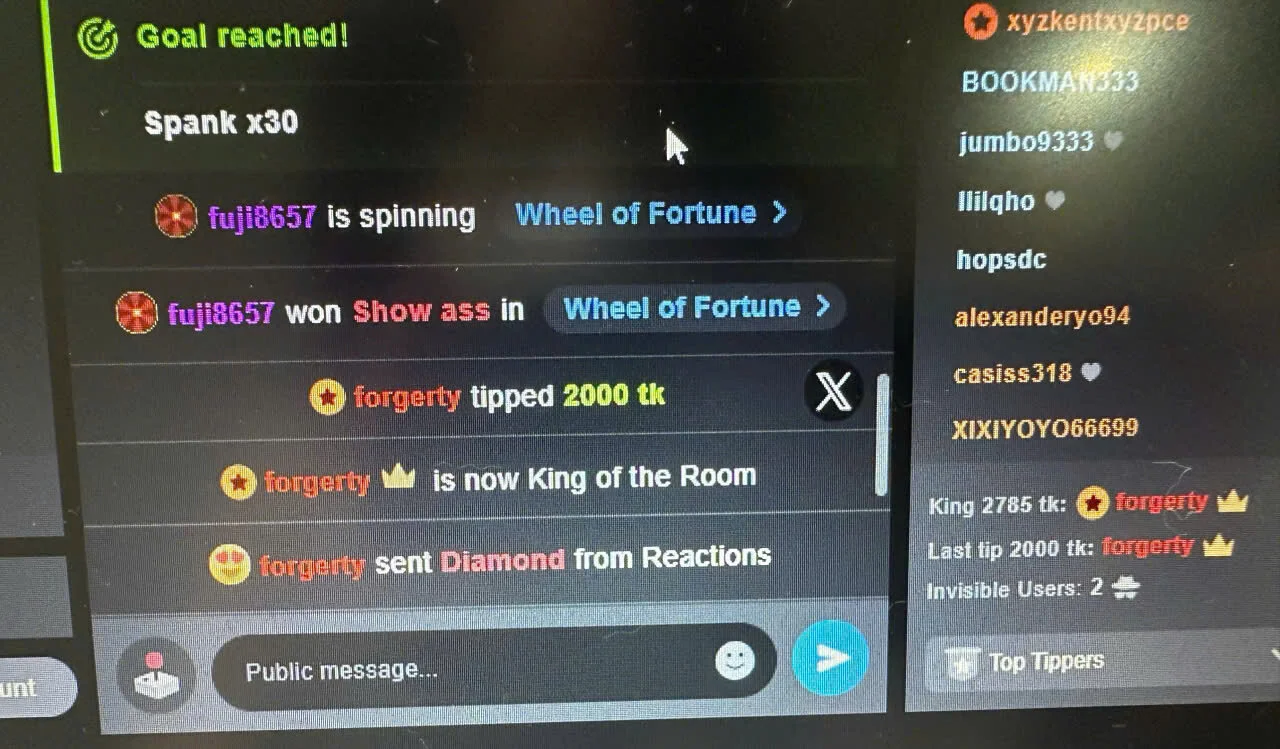Select alexanderyo94 in the viewer list

pos(1042,317)
